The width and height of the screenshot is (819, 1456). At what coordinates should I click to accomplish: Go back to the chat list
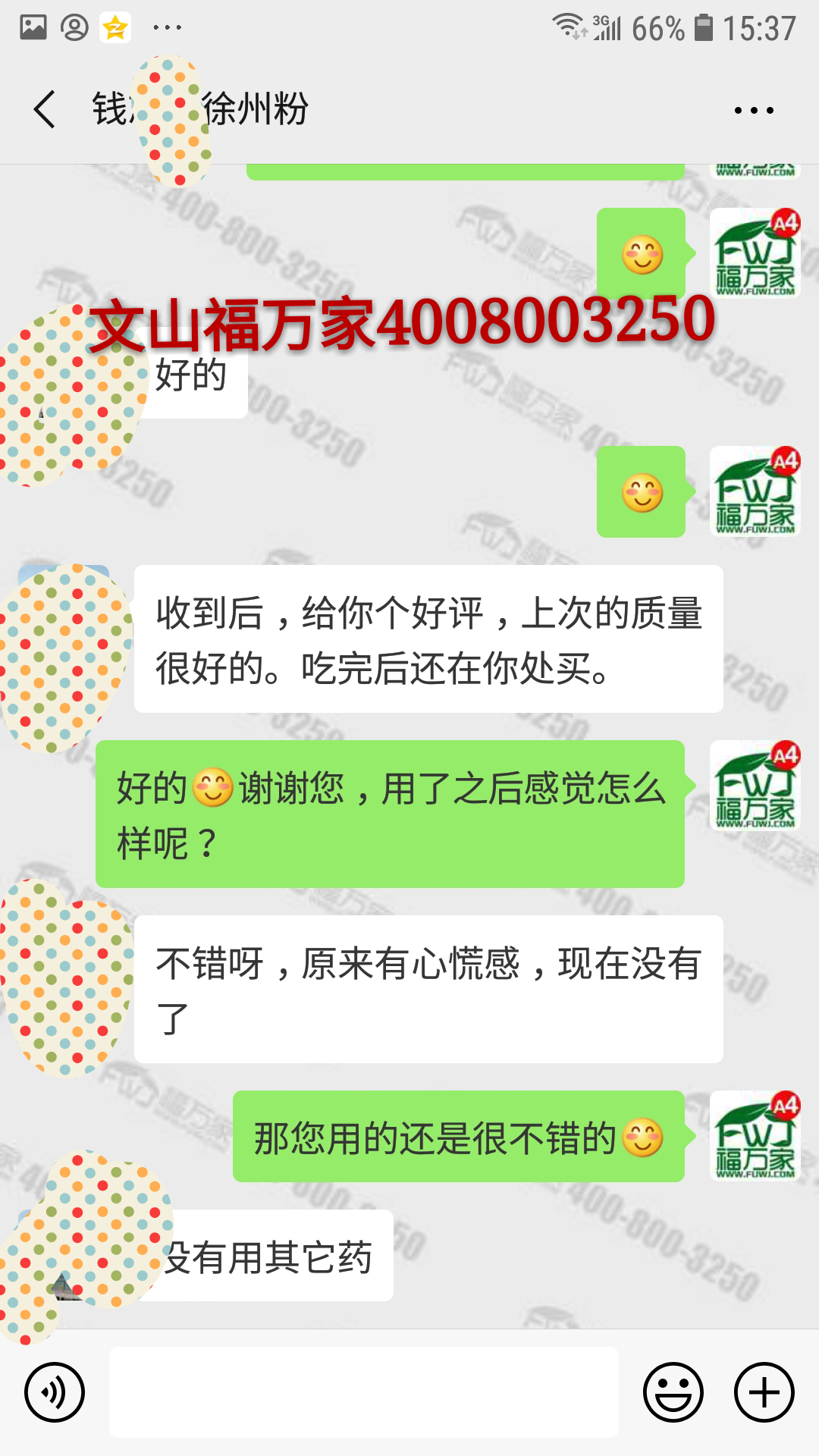(x=45, y=109)
